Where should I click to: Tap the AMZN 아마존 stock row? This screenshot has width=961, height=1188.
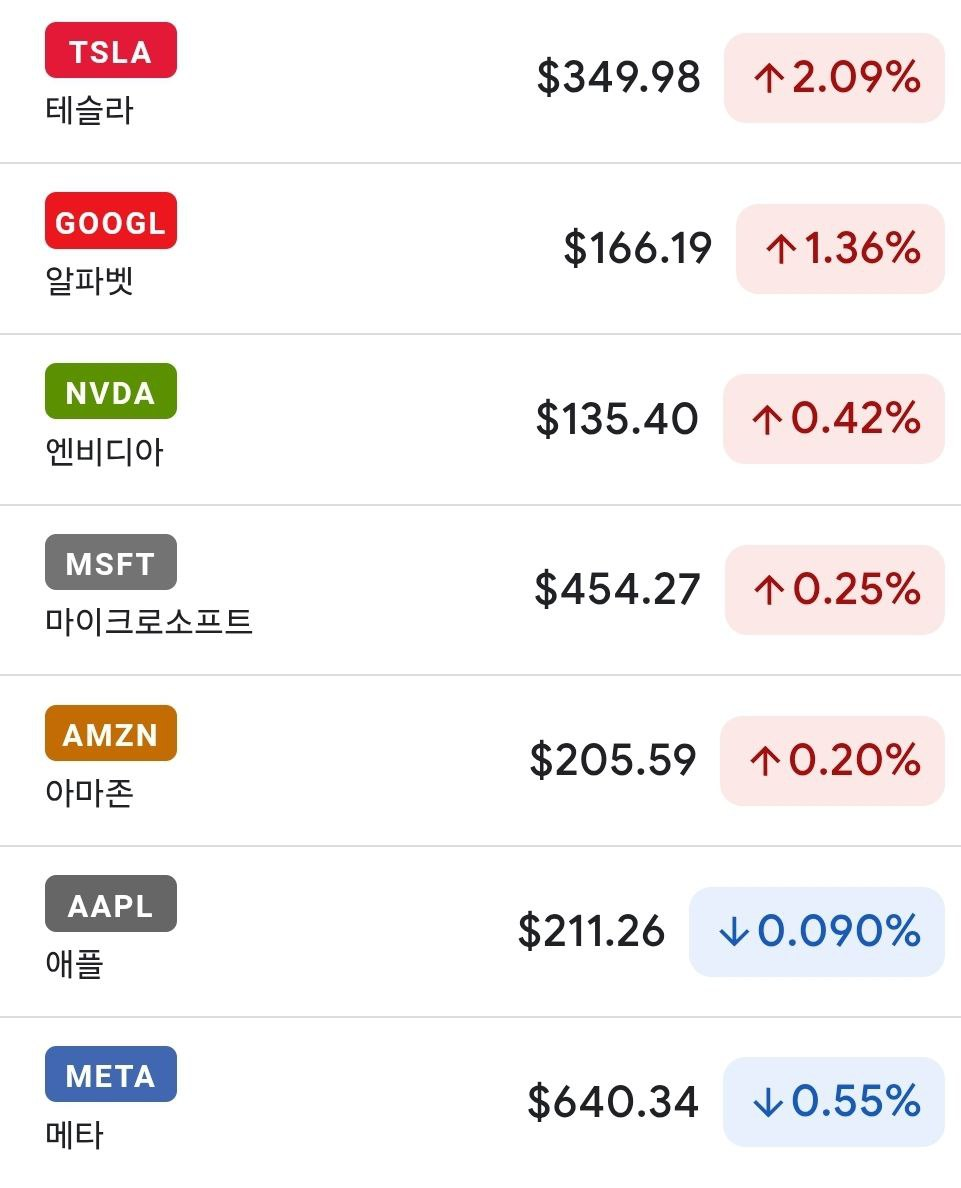pos(480,761)
